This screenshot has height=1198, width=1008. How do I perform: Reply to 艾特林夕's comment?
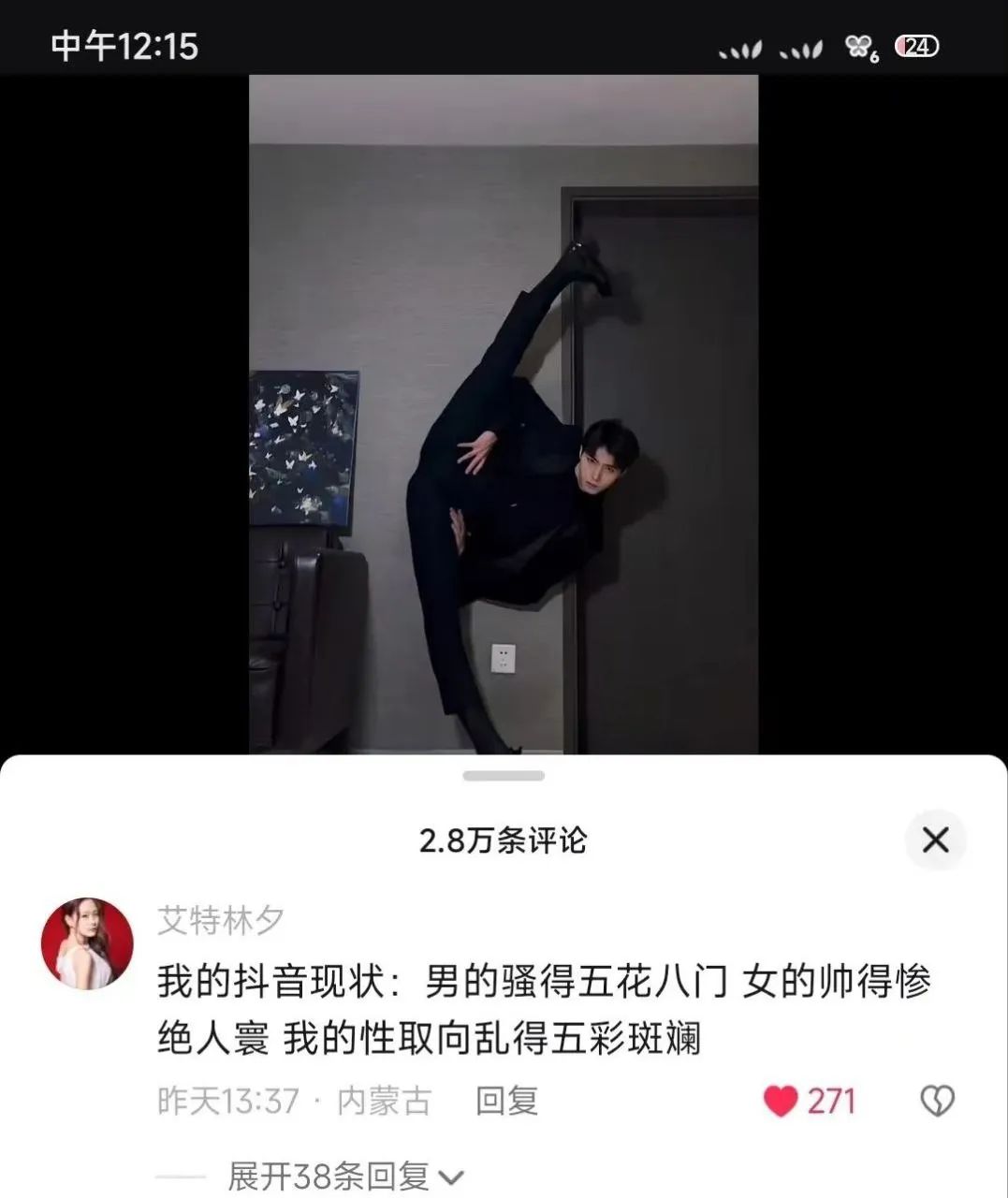tap(506, 1101)
